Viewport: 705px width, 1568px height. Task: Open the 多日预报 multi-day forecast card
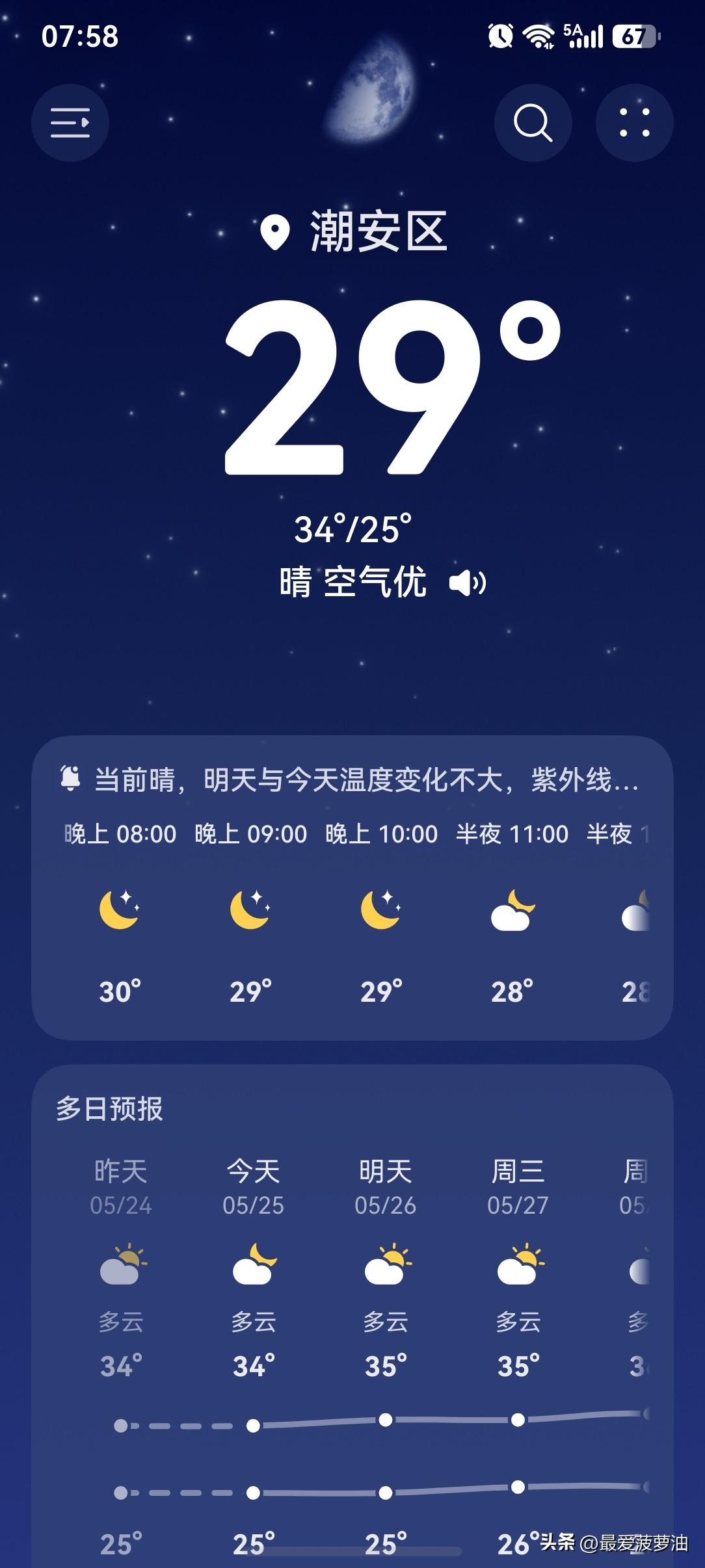coord(352,1316)
